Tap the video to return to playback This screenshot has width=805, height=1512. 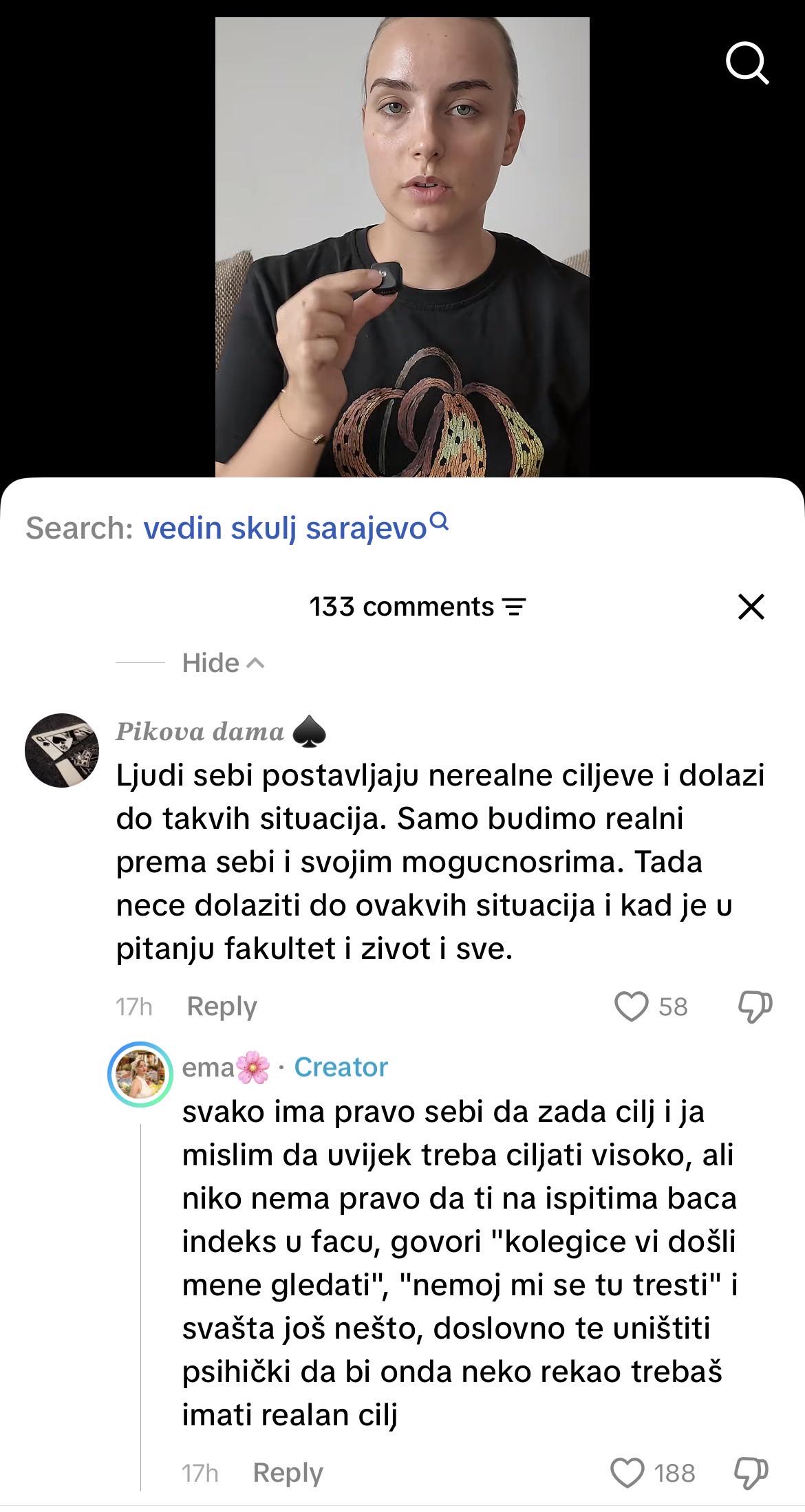point(402,247)
